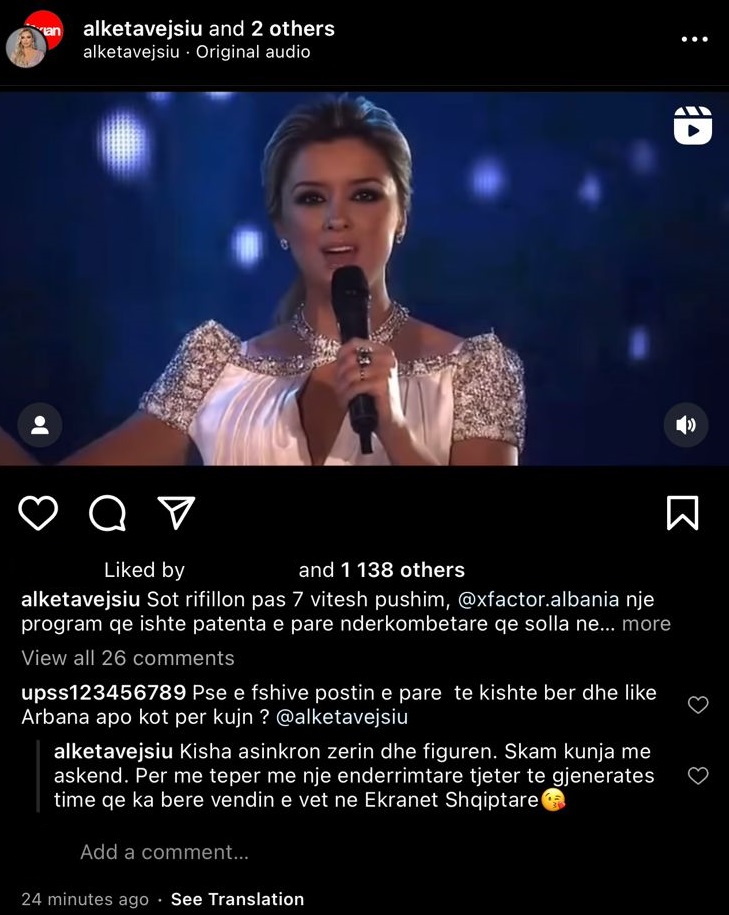Viewport: 729px width, 915px height.
Task: Like this post with the heart
Action: pos(38,513)
